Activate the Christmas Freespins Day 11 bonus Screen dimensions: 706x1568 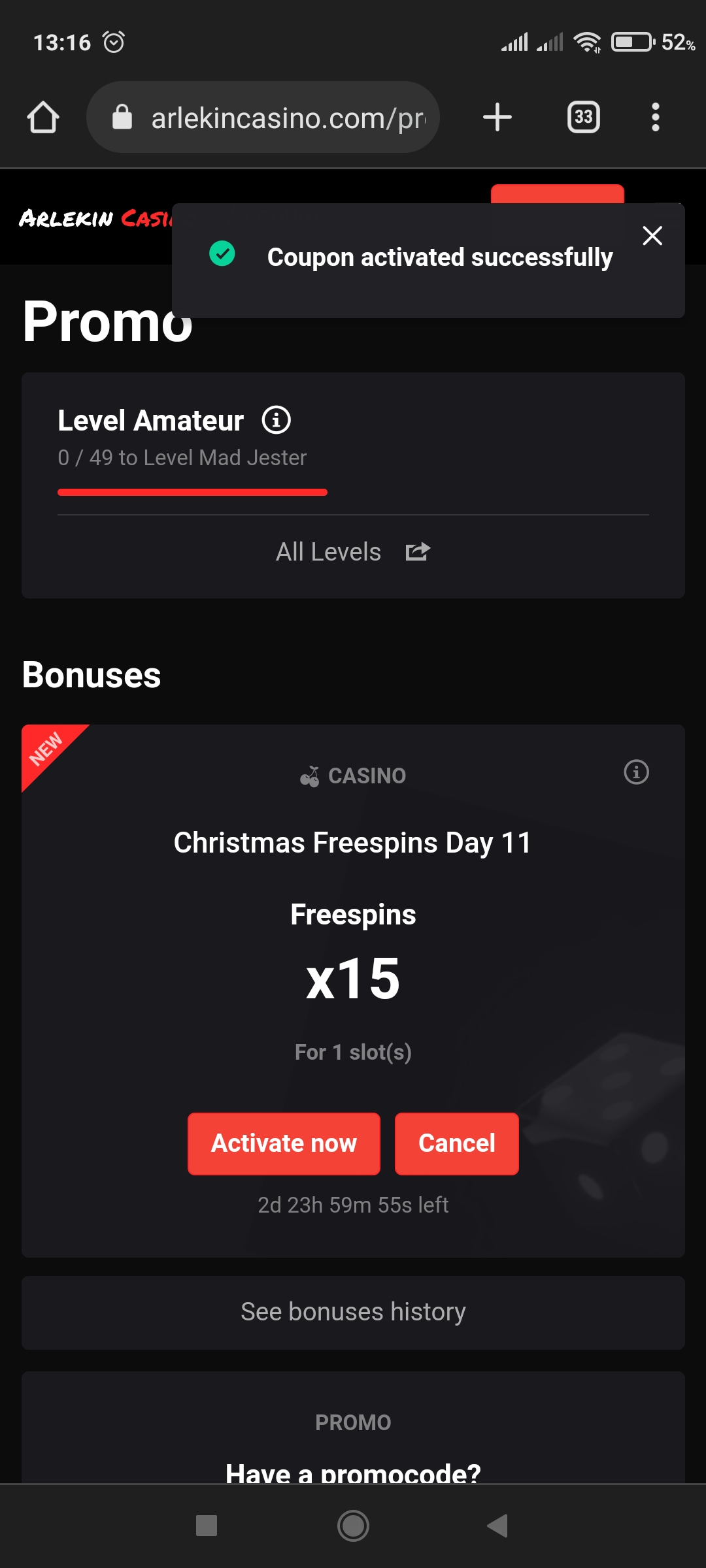[284, 1143]
